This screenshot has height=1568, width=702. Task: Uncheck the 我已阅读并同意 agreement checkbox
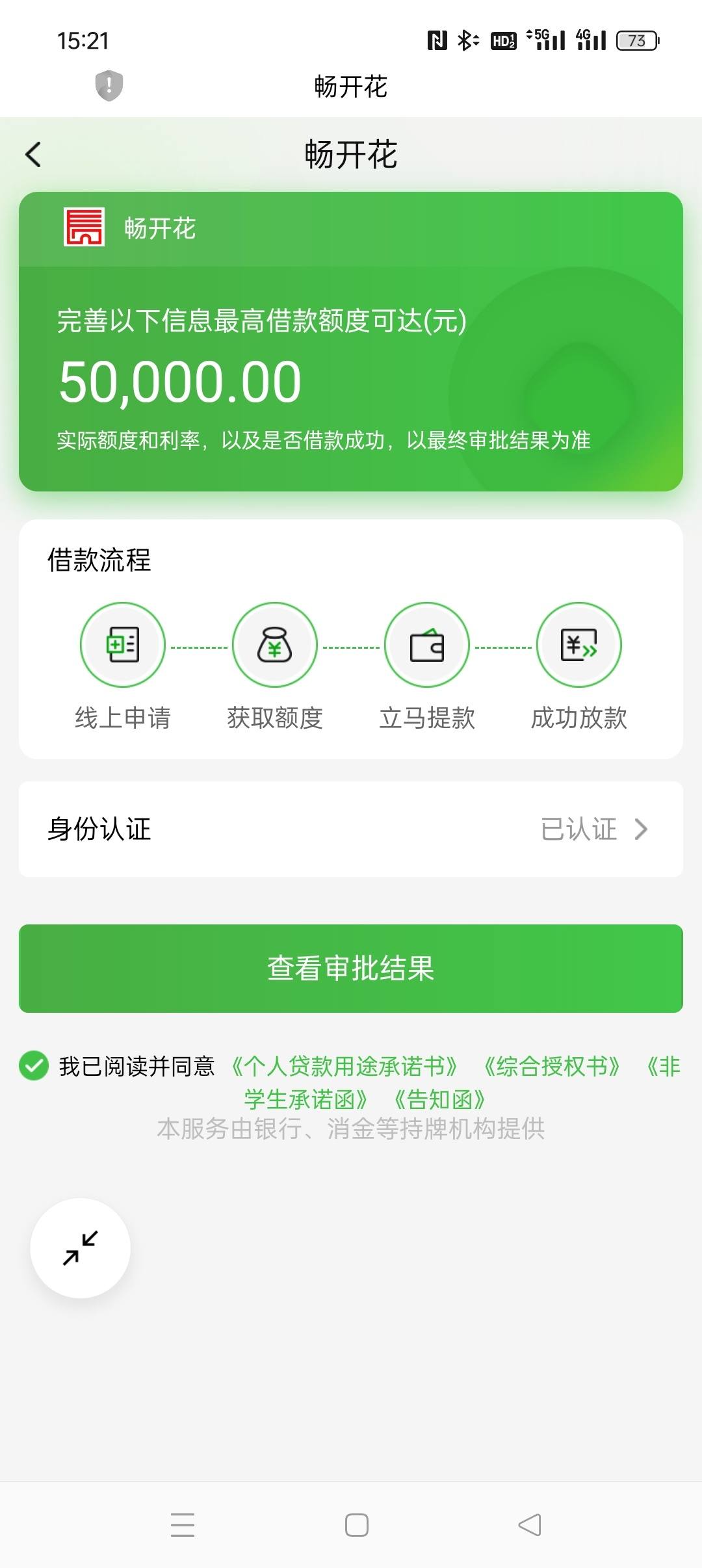pyautogui.click(x=34, y=1065)
